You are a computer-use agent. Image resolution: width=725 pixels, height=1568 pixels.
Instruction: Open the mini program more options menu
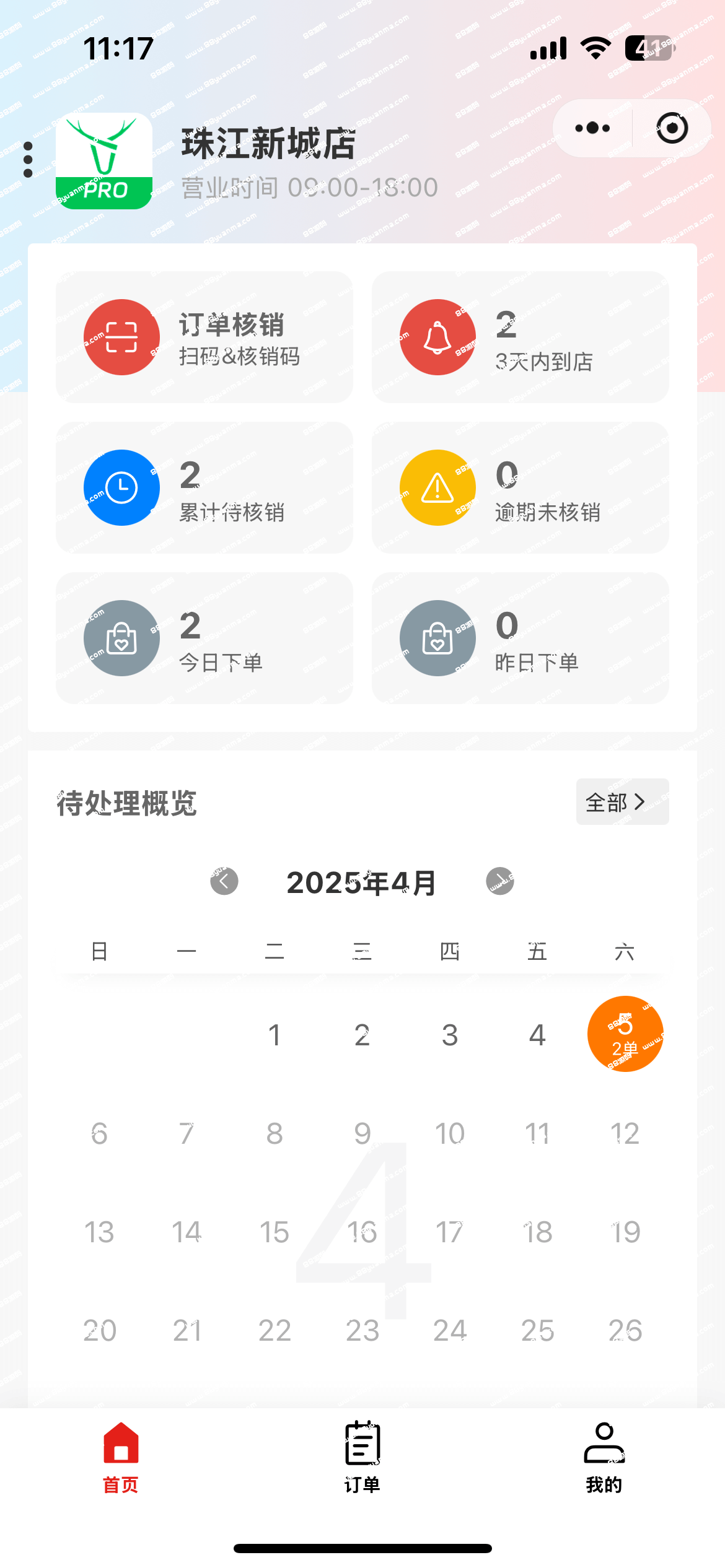click(x=592, y=128)
